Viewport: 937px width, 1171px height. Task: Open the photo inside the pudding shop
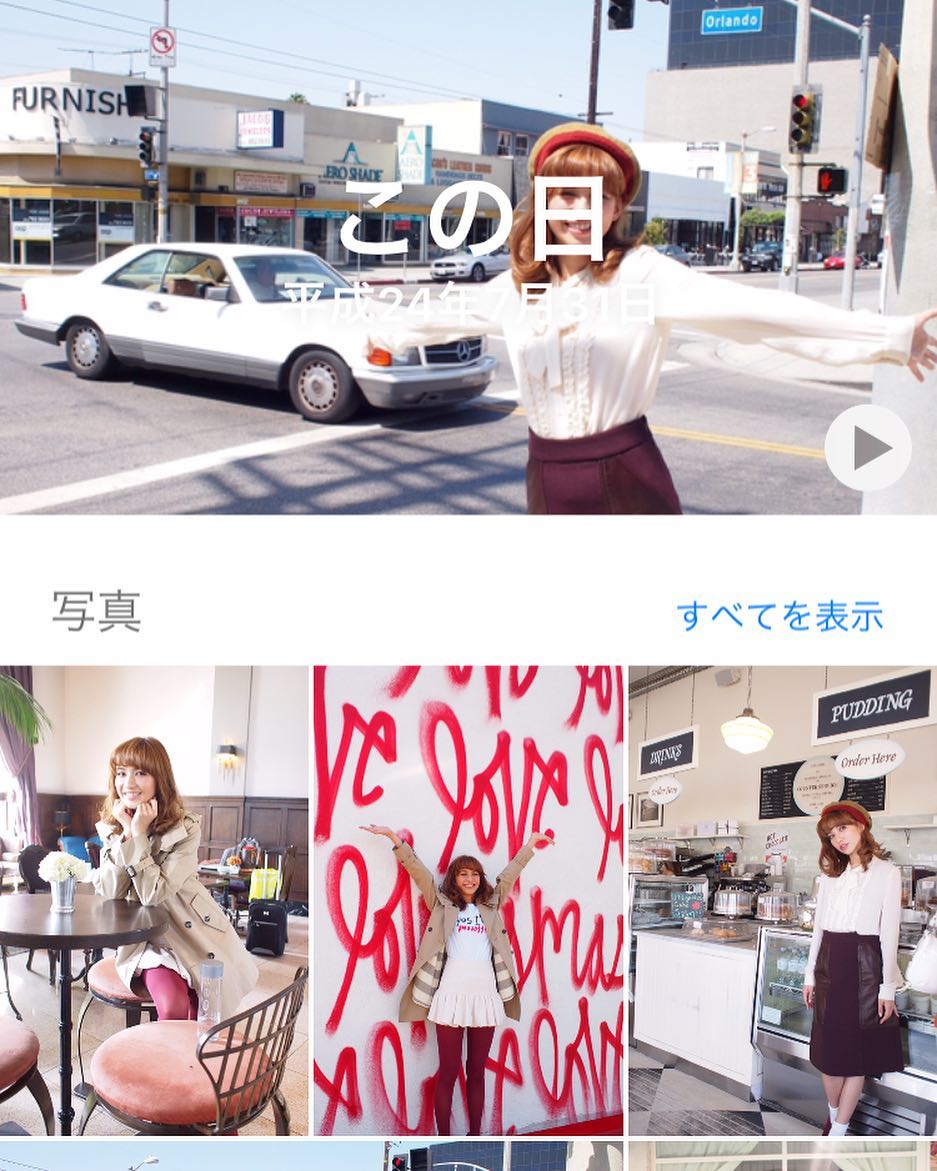pyautogui.click(x=782, y=900)
